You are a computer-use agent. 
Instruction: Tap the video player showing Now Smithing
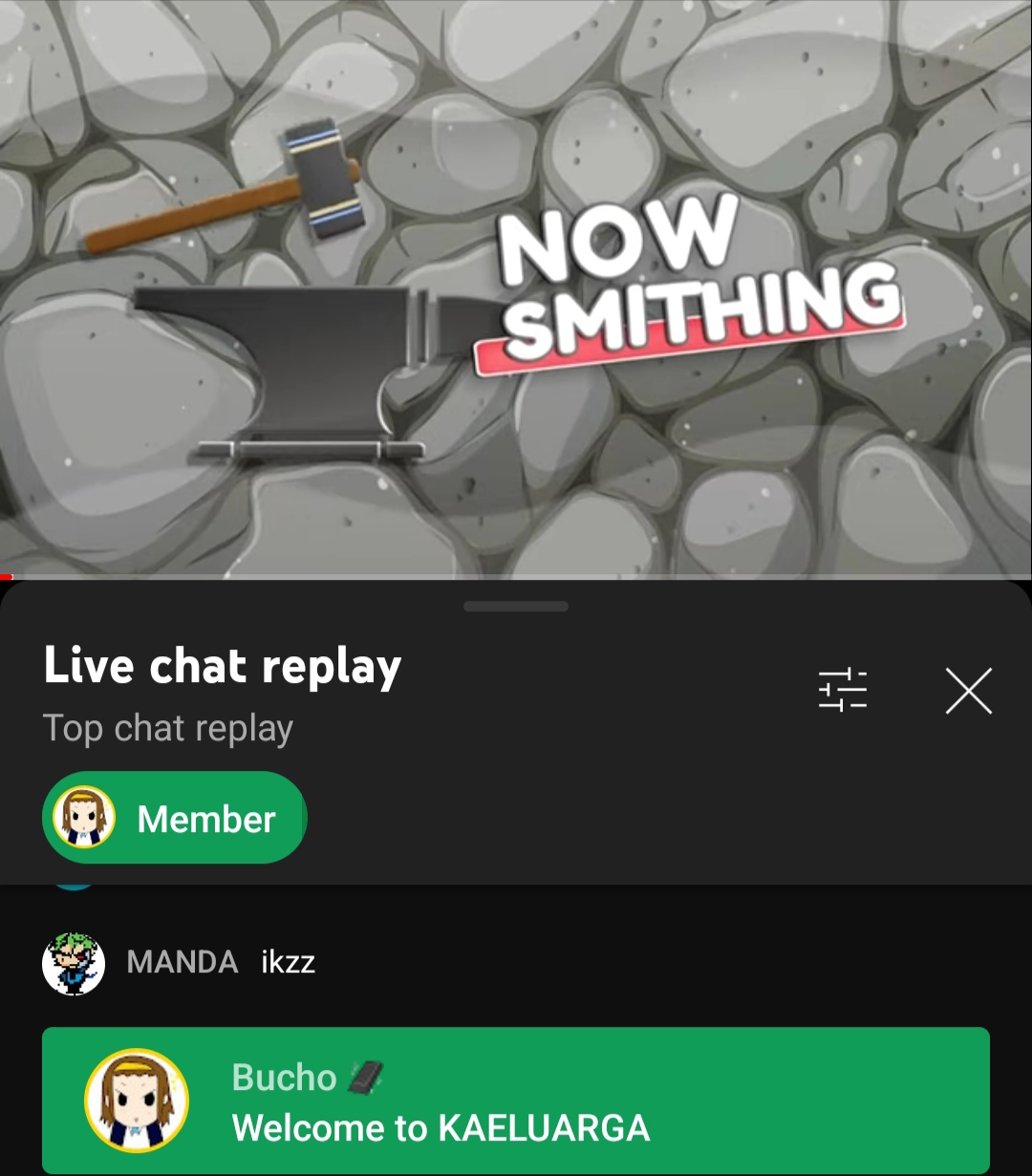pos(516,287)
